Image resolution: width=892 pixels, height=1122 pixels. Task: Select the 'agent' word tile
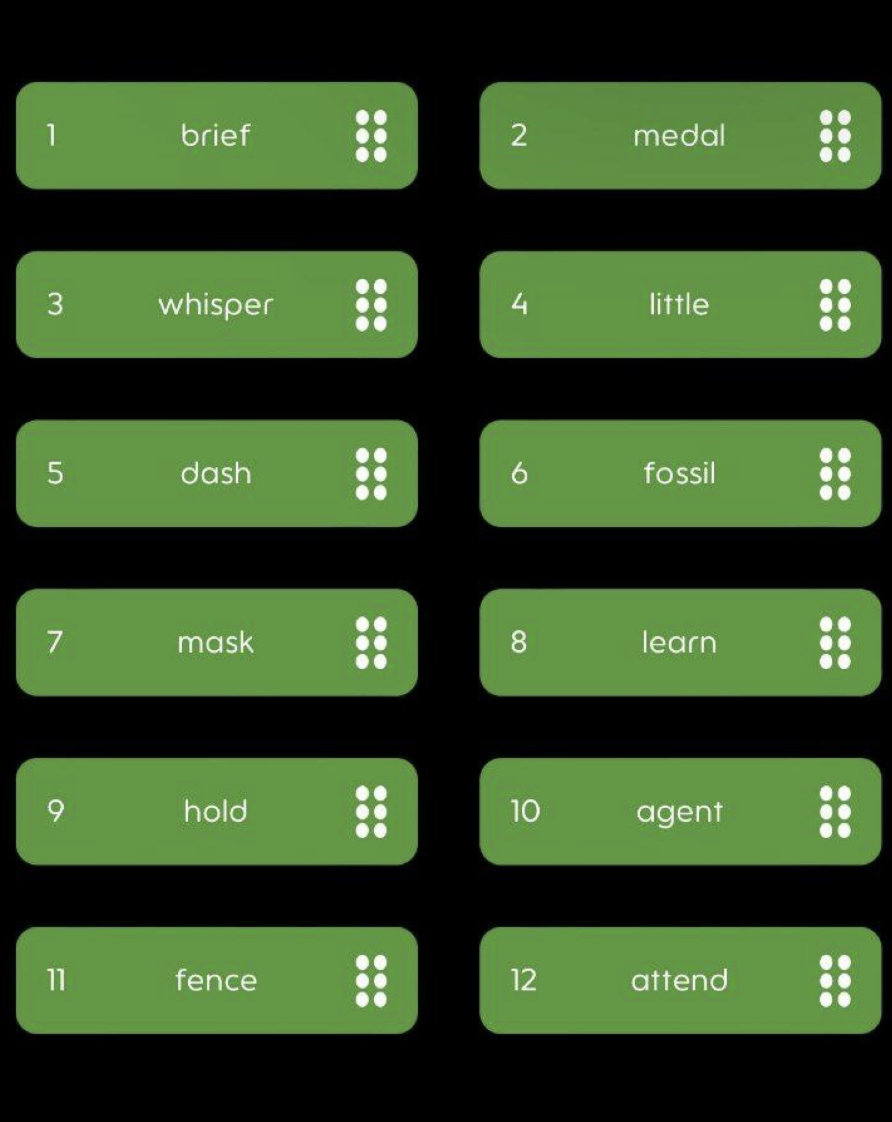[x=679, y=811]
